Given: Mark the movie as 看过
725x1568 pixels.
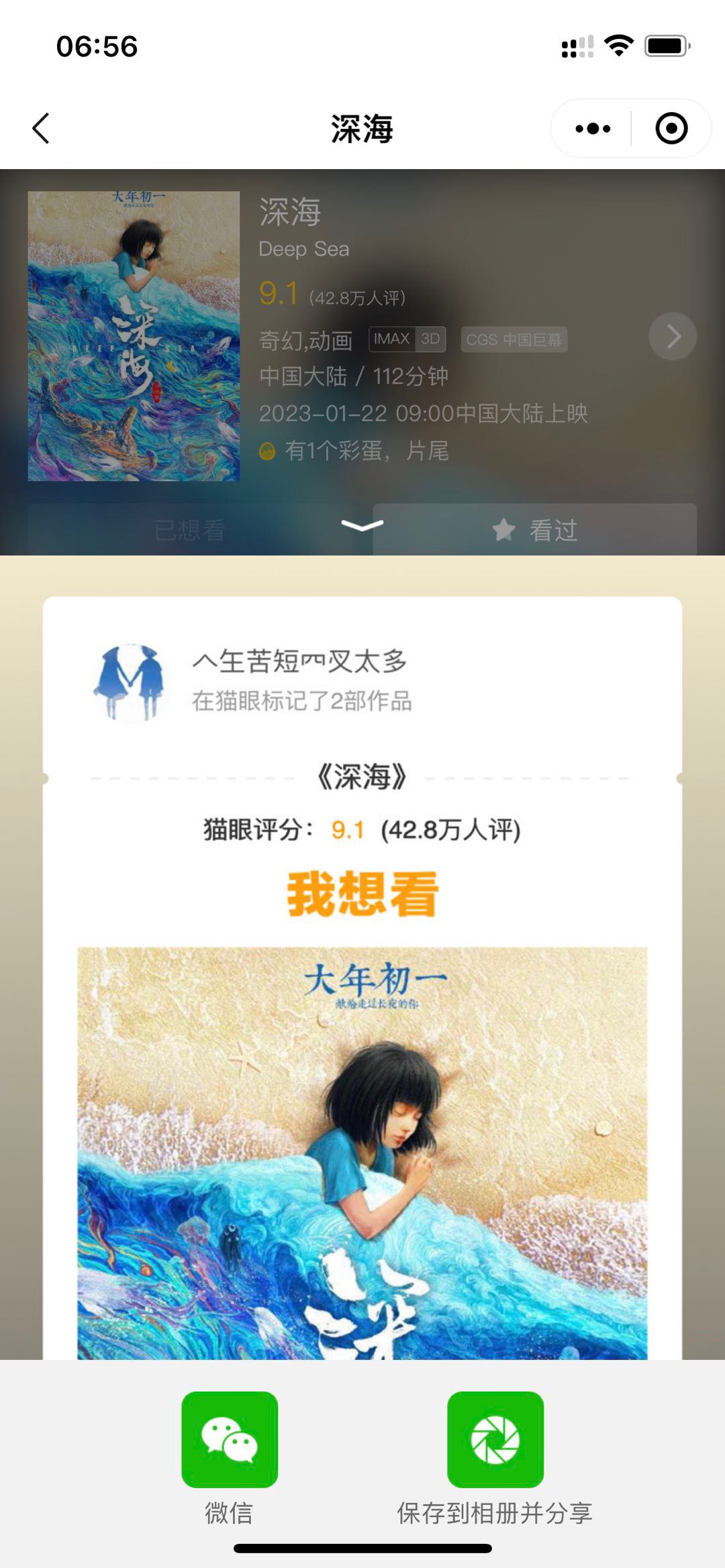Looking at the screenshot, I should (534, 530).
